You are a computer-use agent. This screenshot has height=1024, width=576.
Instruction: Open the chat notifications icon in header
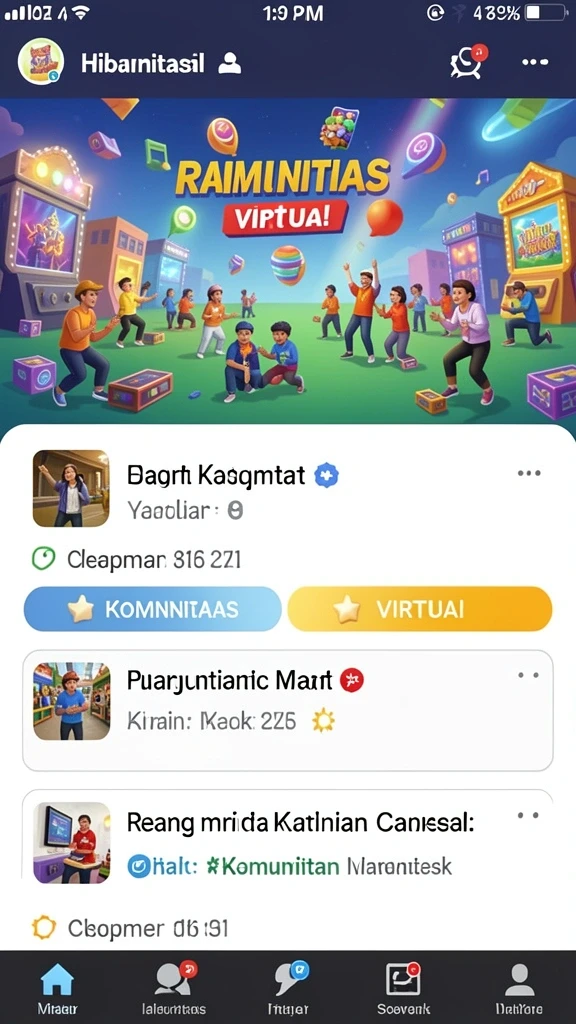pos(468,61)
